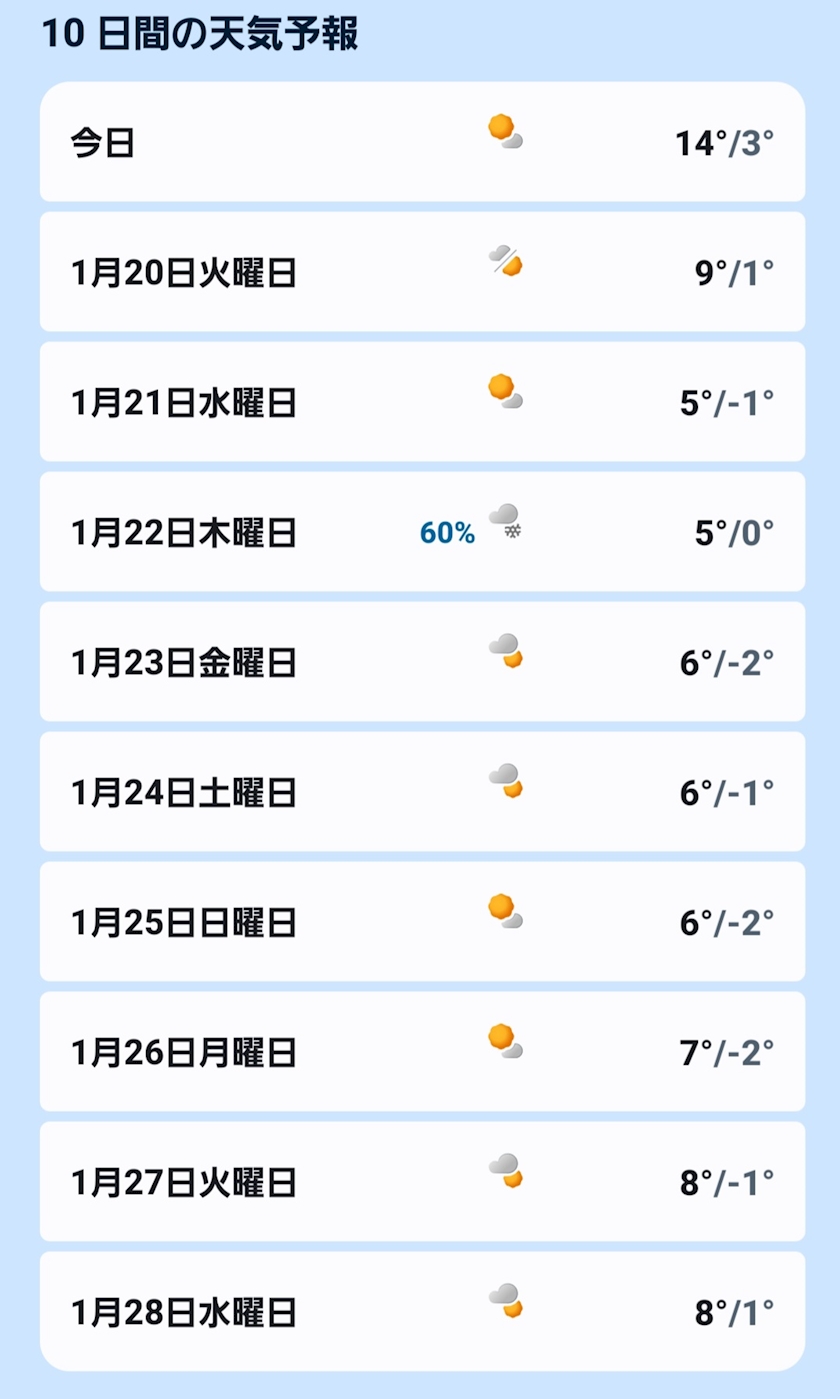The width and height of the screenshot is (840, 1399).
Task: View the 1月28日水曜日 forecast details
Action: 422,1312
